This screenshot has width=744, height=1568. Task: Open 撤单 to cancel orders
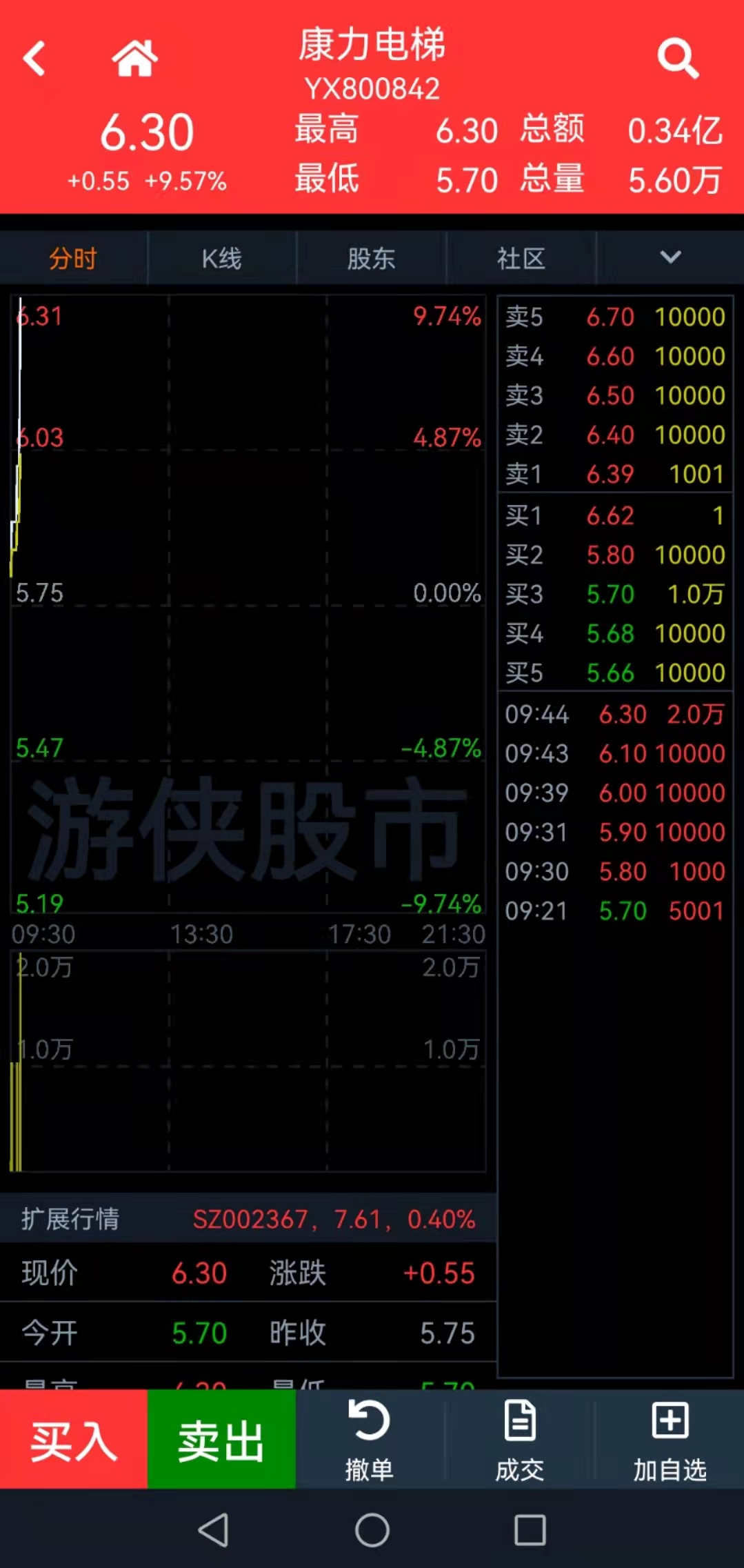point(370,1440)
